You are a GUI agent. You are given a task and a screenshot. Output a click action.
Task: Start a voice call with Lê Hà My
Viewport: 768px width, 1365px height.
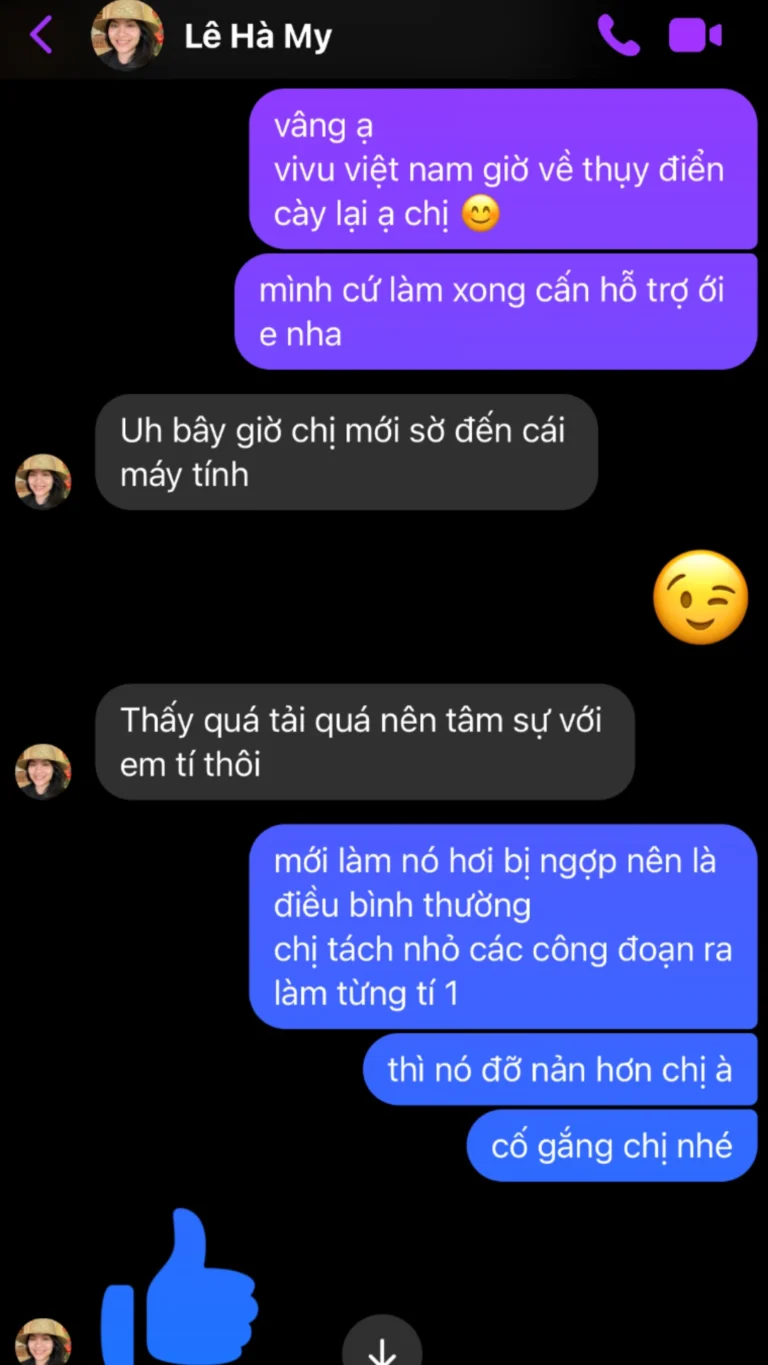pos(618,36)
